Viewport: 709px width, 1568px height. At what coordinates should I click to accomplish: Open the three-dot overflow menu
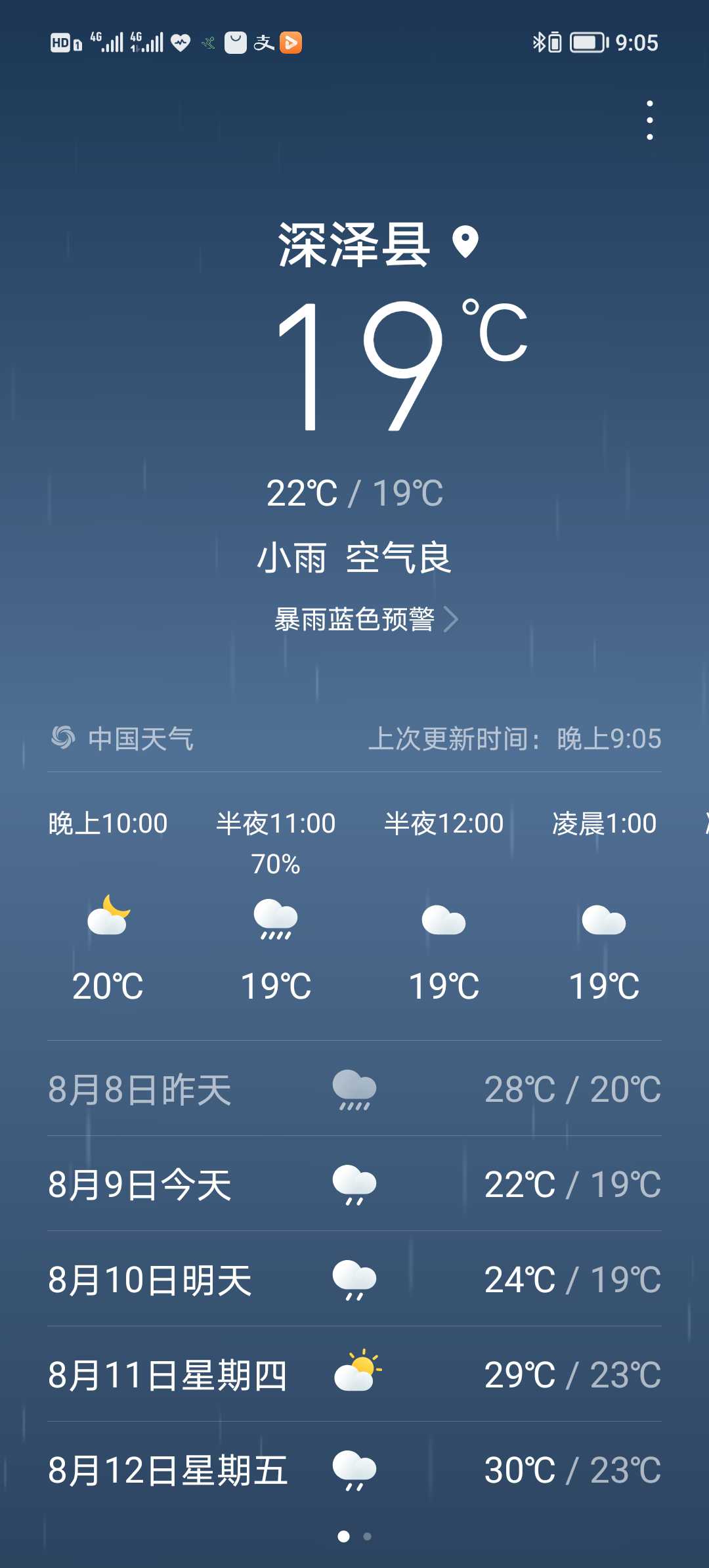(649, 120)
